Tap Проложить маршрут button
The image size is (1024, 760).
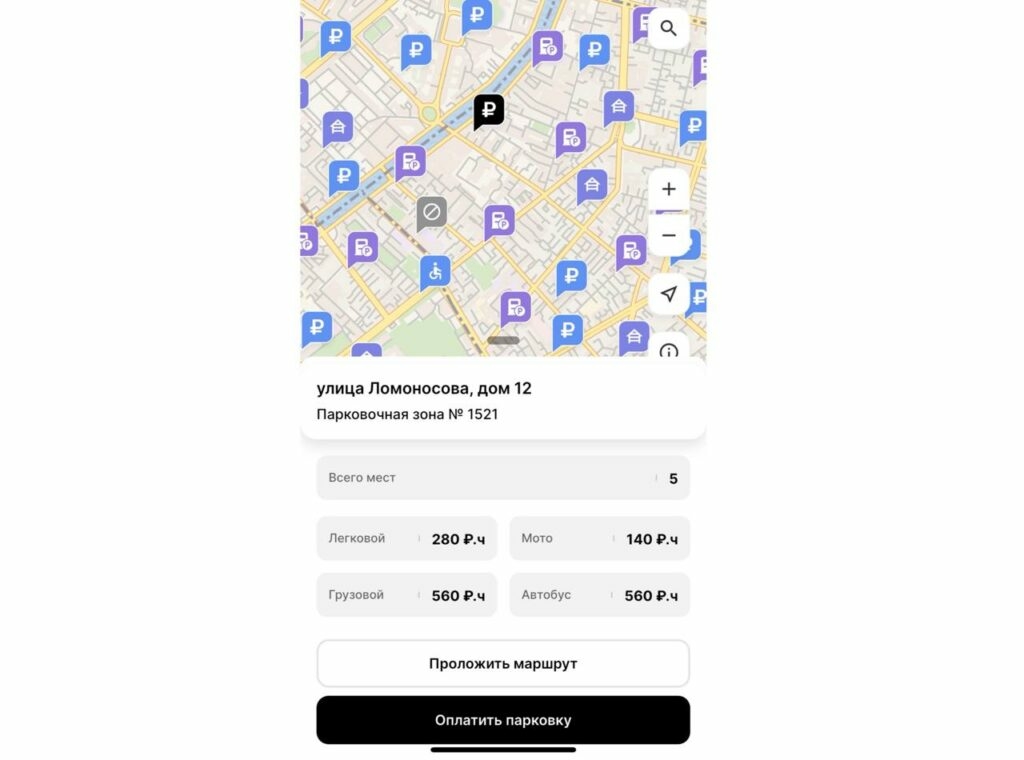[x=503, y=663]
